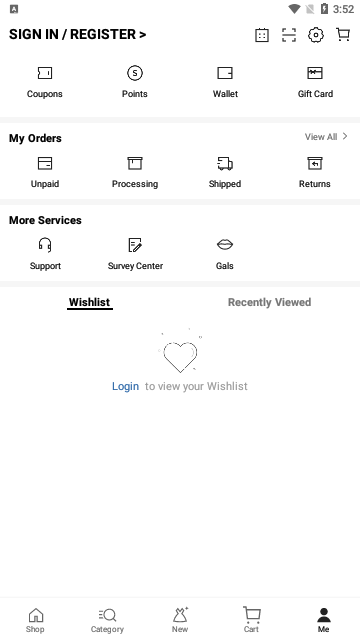This screenshot has width=360, height=640.
Task: Open the scan code icon
Action: click(x=289, y=35)
